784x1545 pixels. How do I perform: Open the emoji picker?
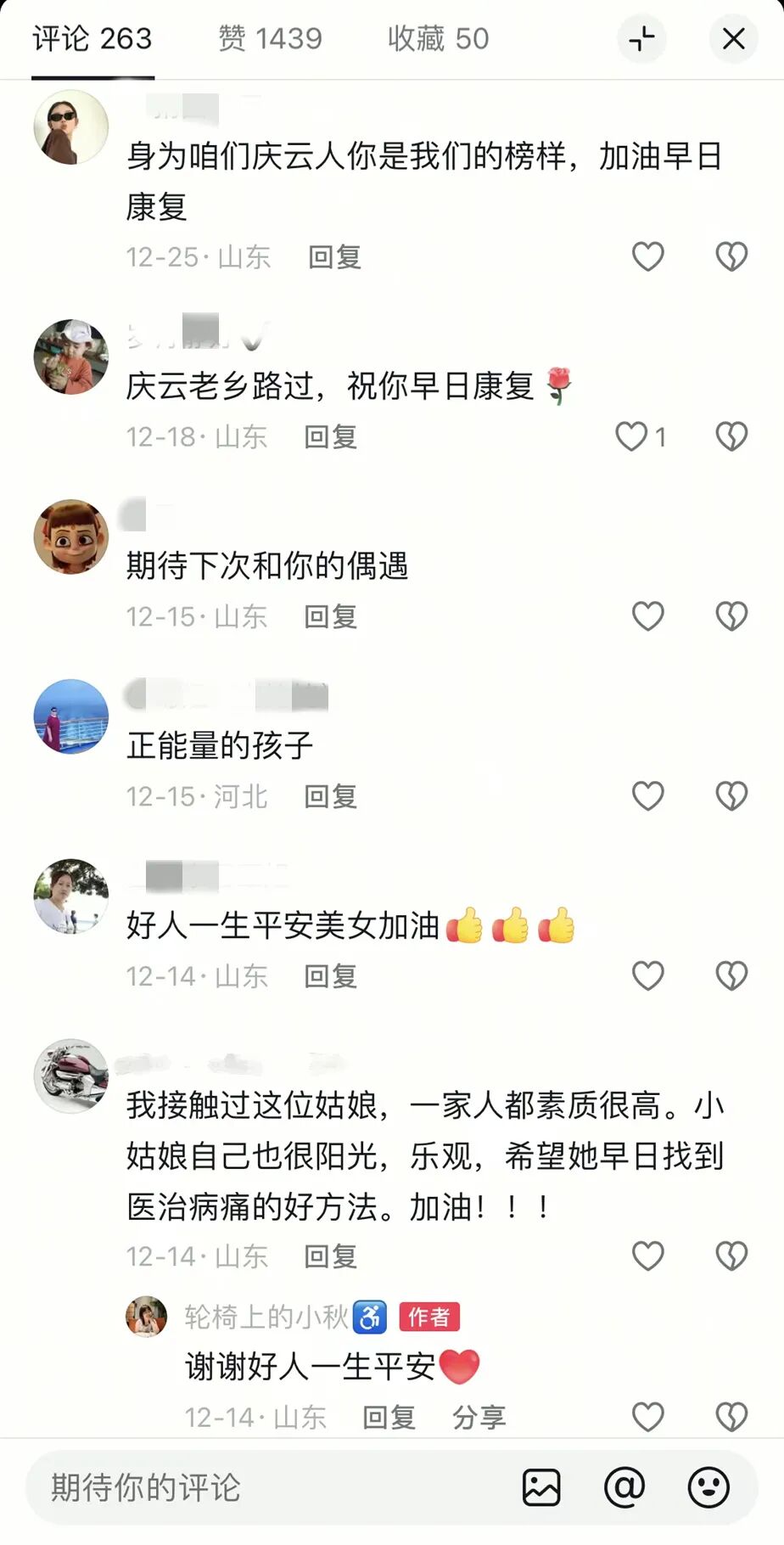[708, 1487]
